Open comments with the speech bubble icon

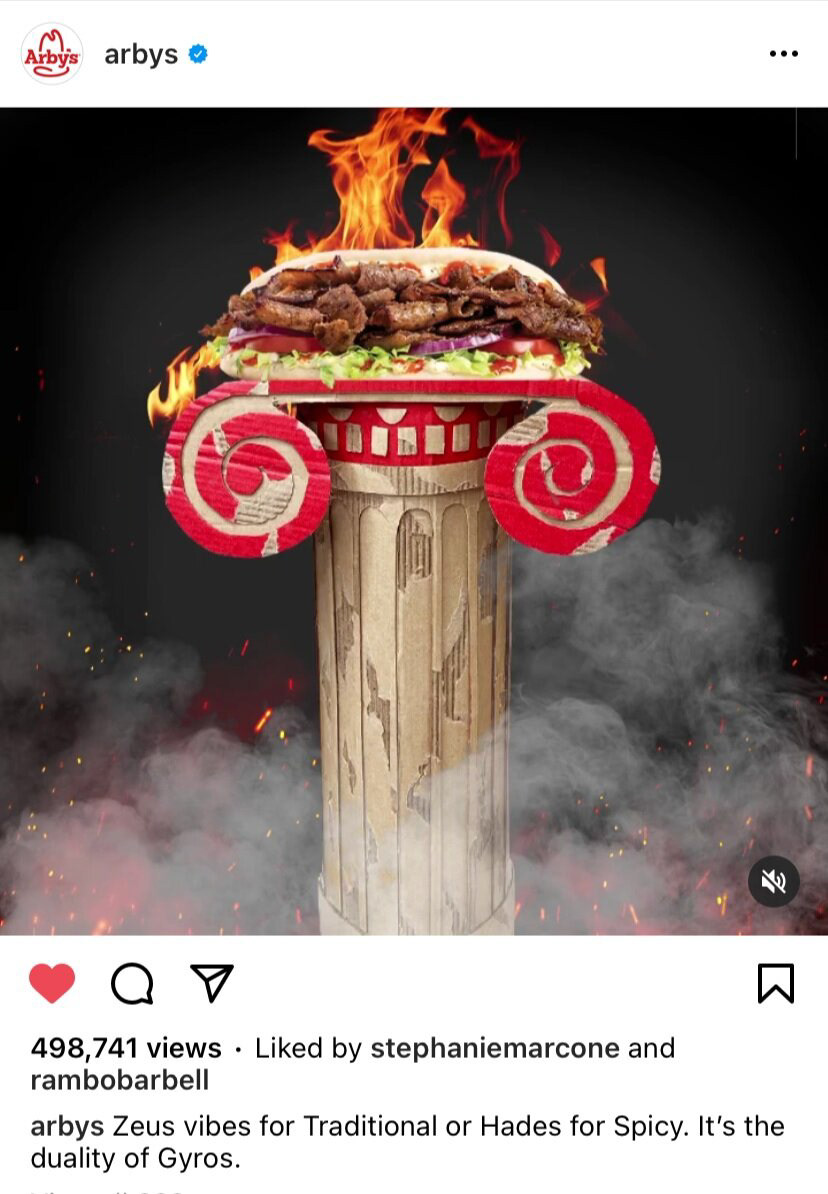(x=132, y=984)
